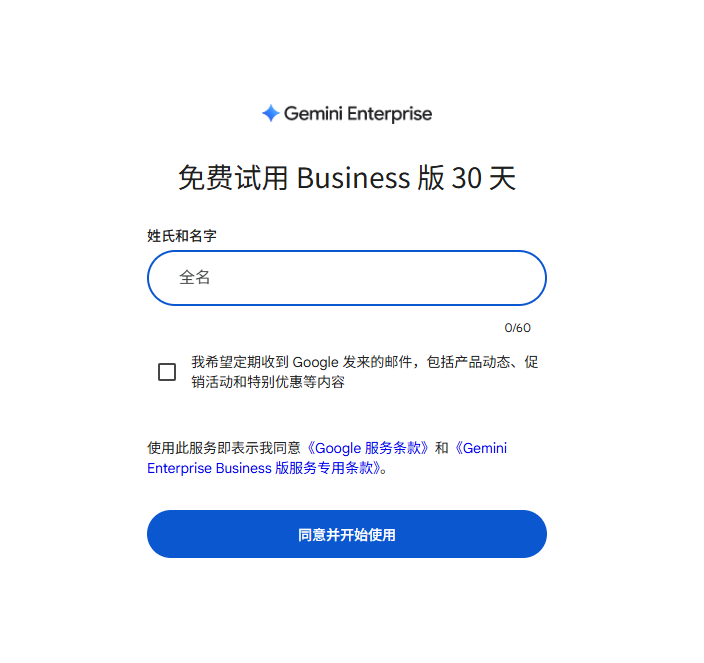
Task: Focus the 全名 name input field
Action: [346, 278]
